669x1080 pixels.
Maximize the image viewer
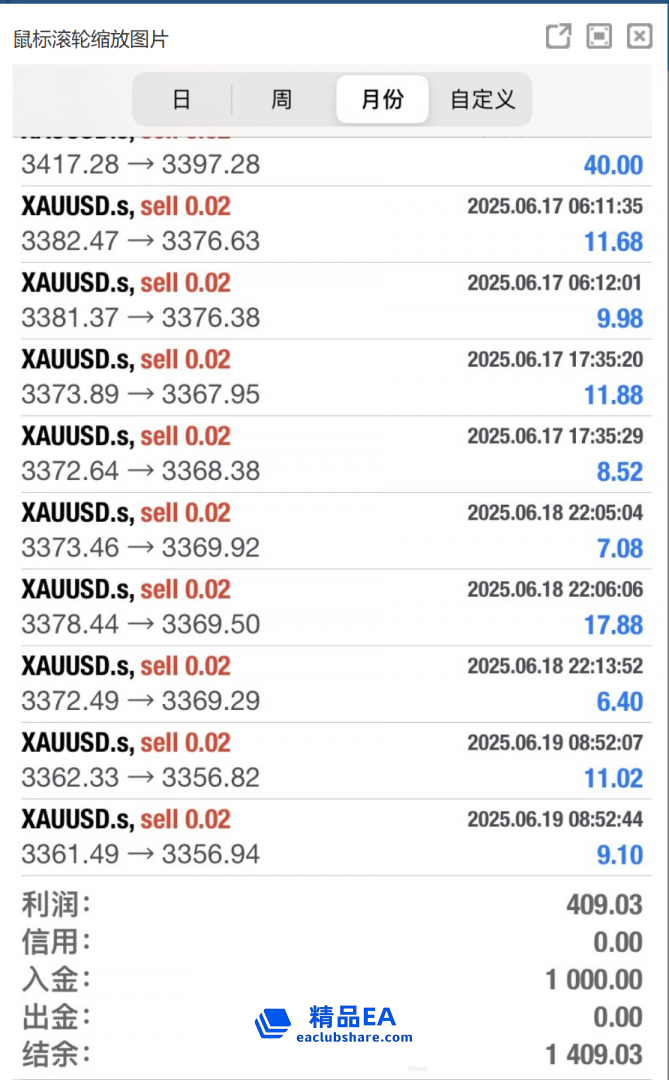pyautogui.click(x=599, y=37)
